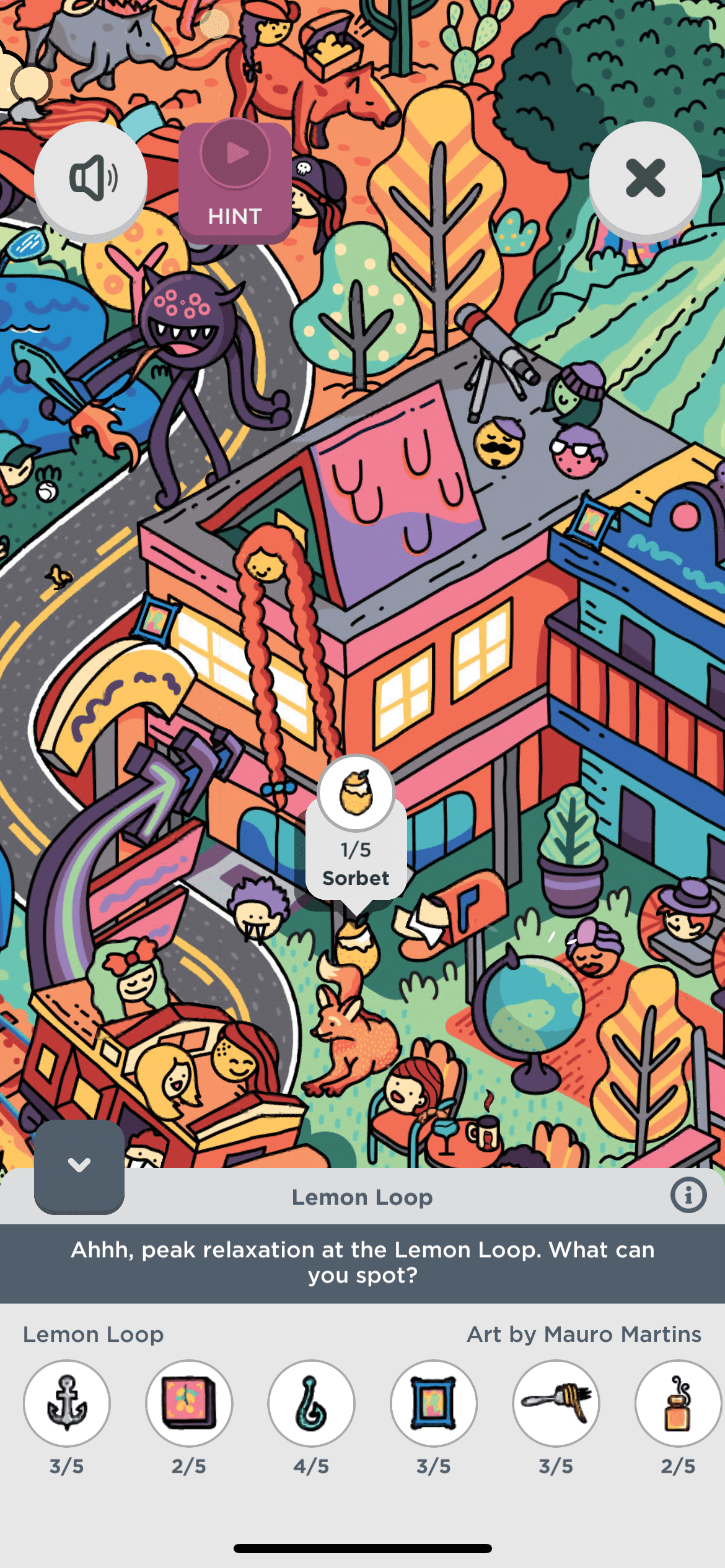Tap the HINT button

(x=235, y=181)
